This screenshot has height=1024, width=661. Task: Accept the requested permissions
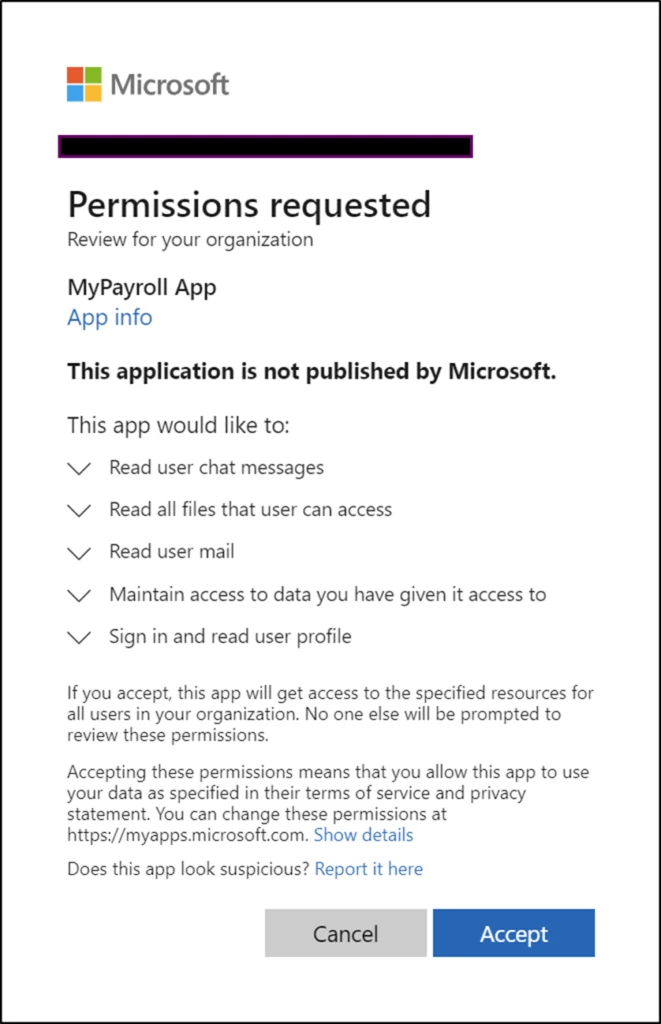514,933
